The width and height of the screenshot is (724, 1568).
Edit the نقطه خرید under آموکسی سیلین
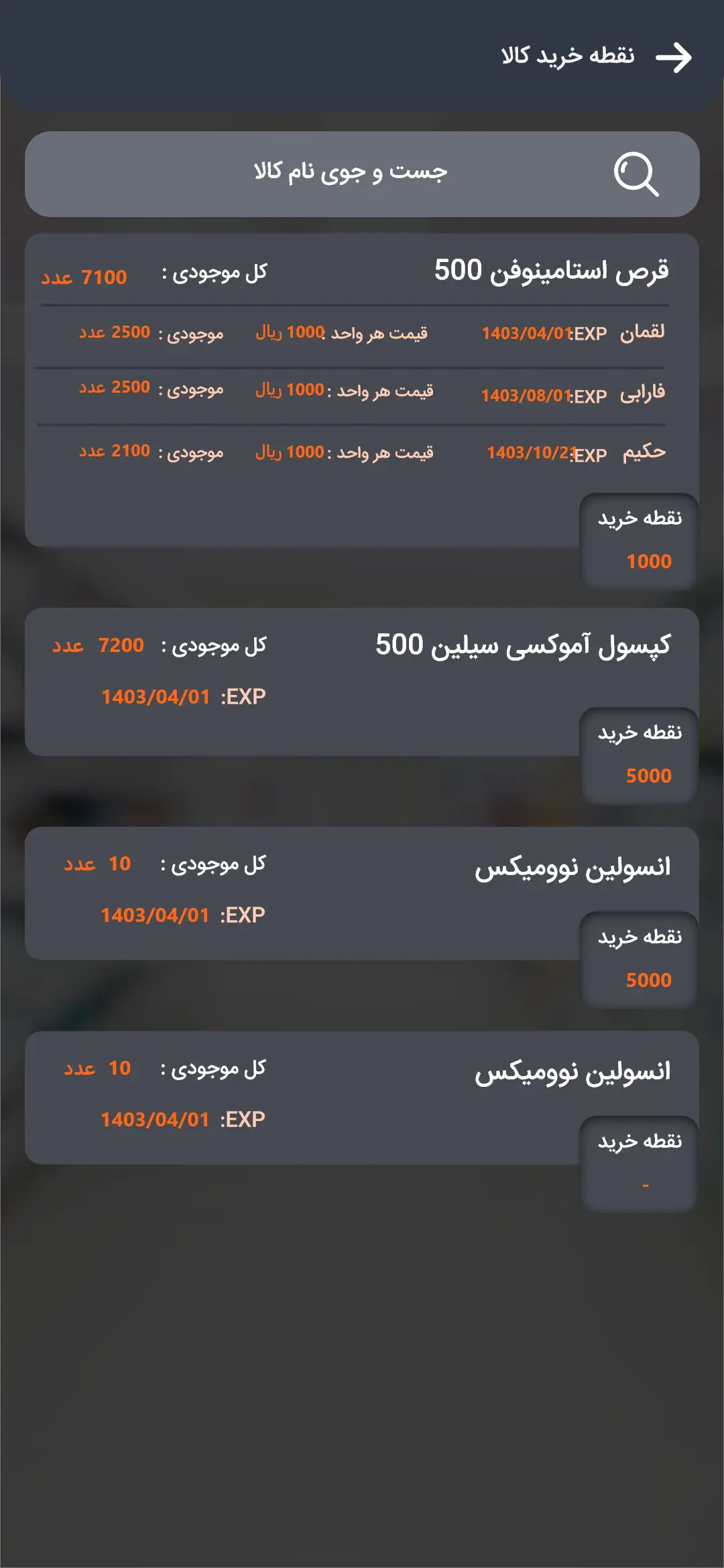pyautogui.click(x=639, y=756)
